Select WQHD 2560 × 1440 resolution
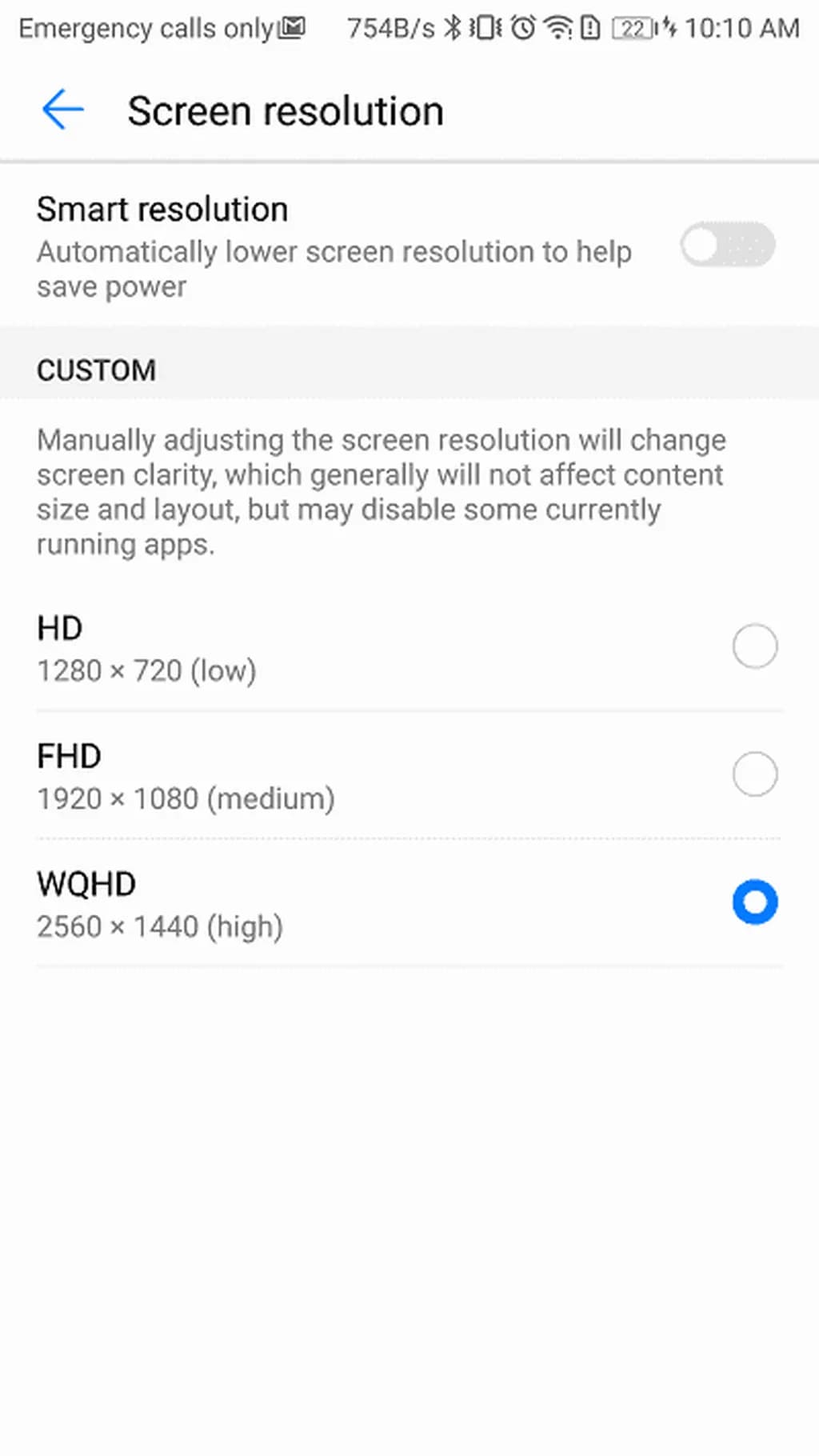The height and width of the screenshot is (1456, 819). pos(754,902)
